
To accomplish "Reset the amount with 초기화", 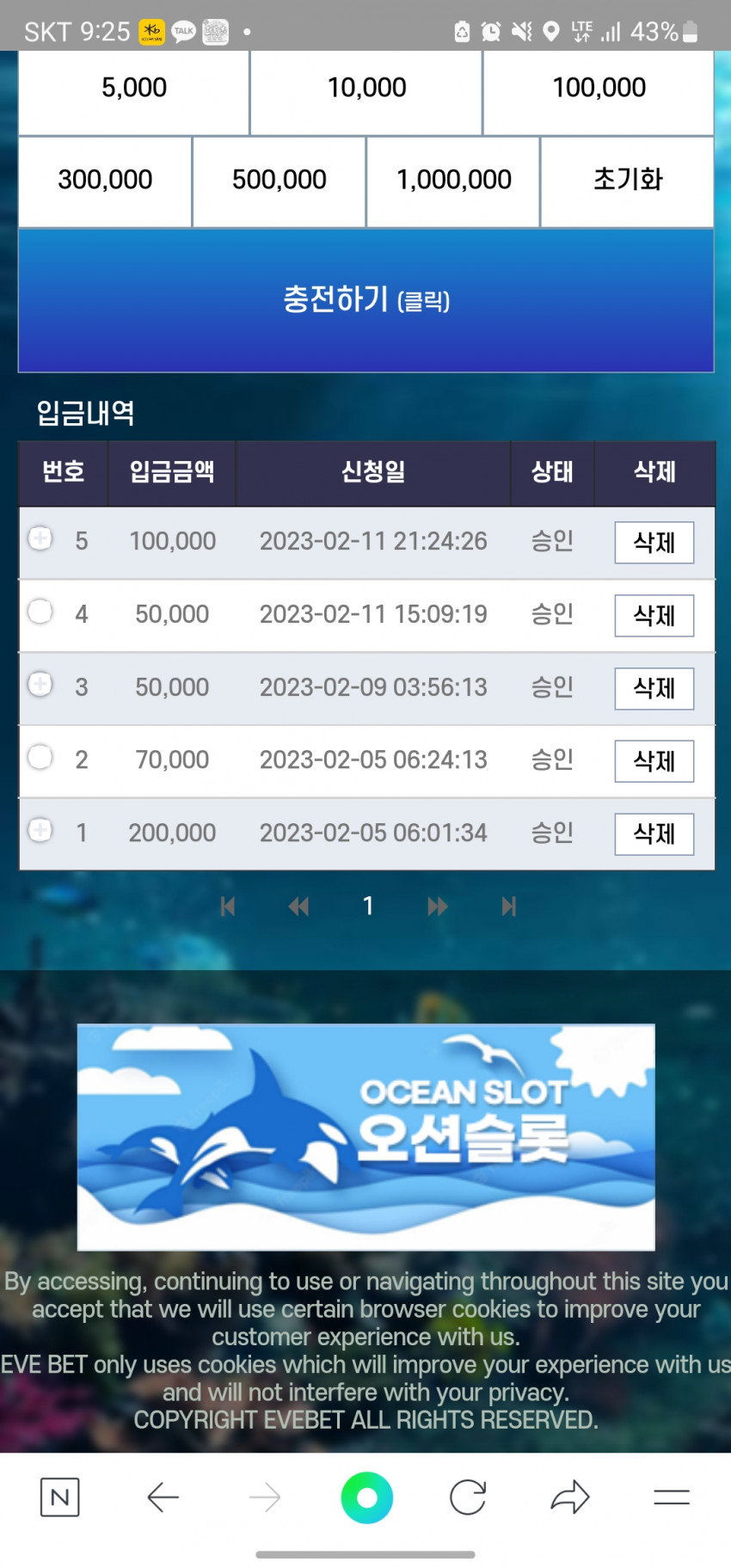I will click(x=628, y=181).
